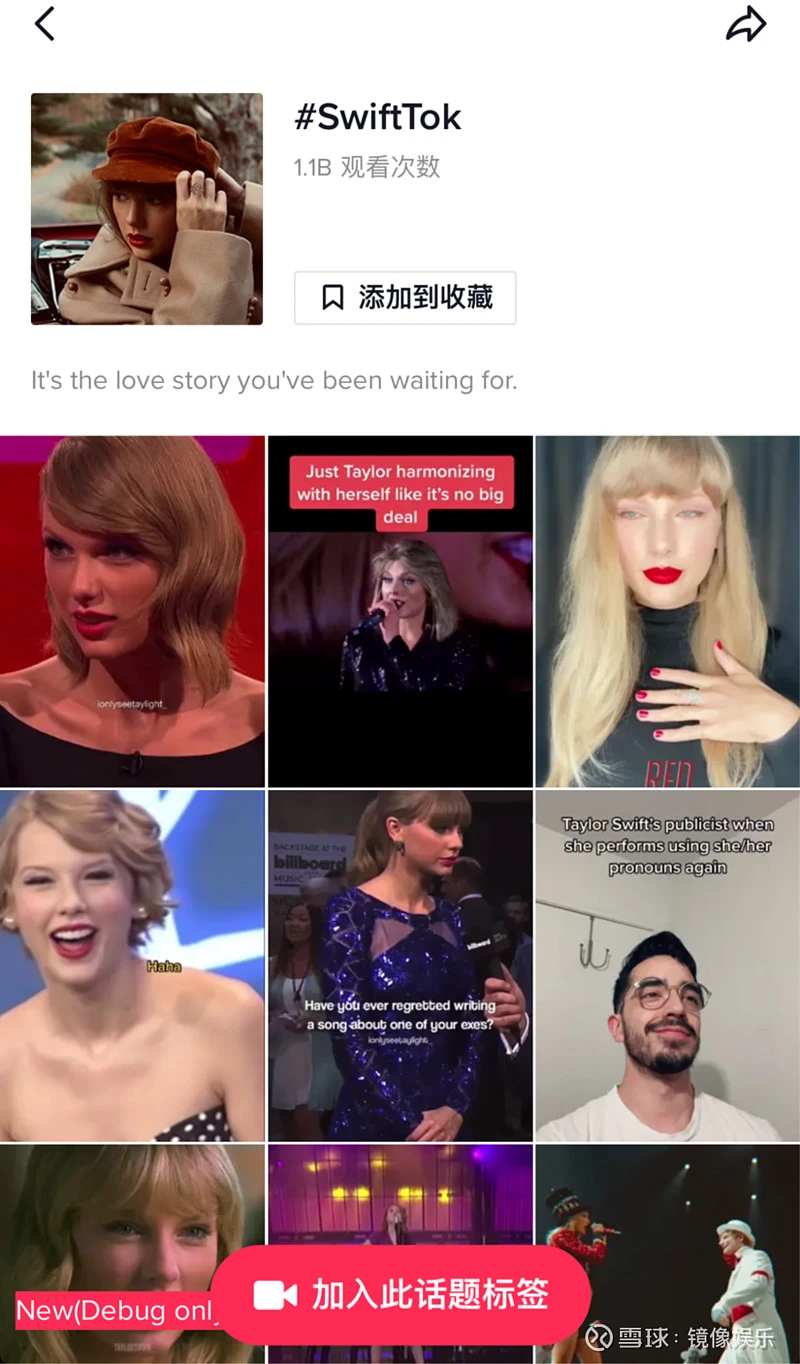This screenshot has width=800, height=1364.
Task: Open the red nails and RED shirt video
Action: [x=667, y=611]
